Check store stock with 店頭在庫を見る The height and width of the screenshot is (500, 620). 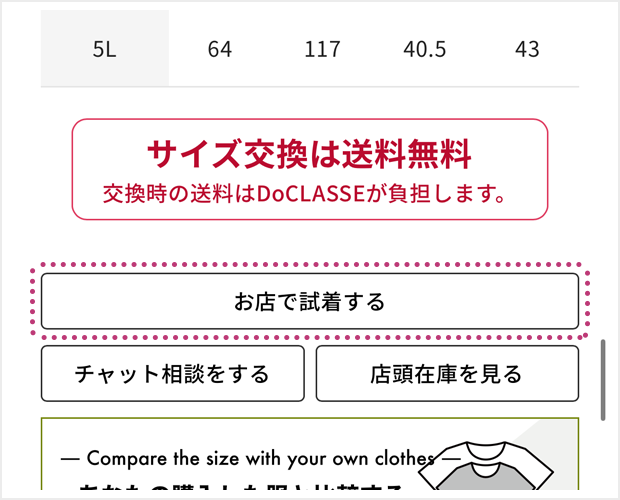point(447,374)
